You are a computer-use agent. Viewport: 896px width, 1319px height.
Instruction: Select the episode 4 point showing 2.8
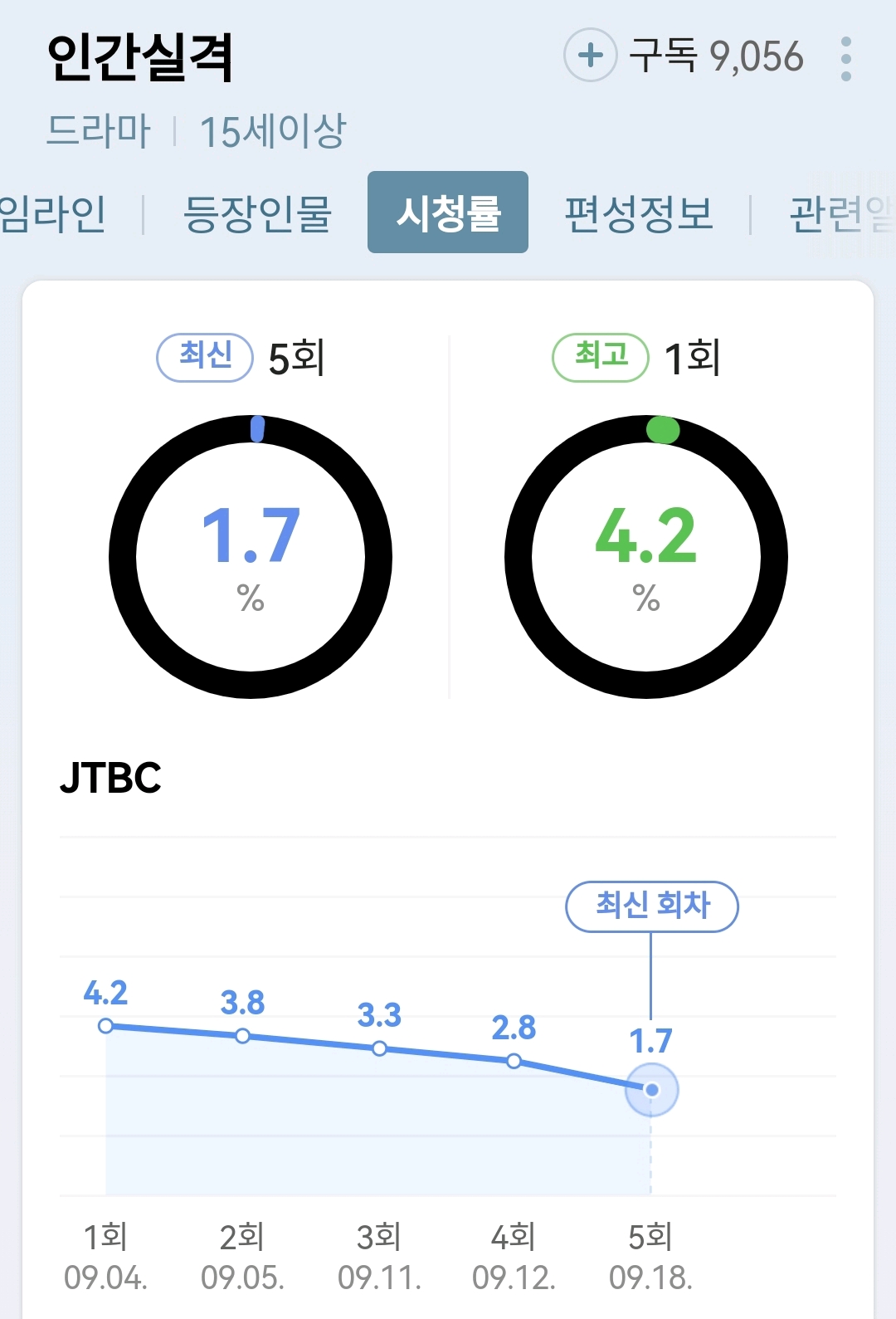[514, 1061]
